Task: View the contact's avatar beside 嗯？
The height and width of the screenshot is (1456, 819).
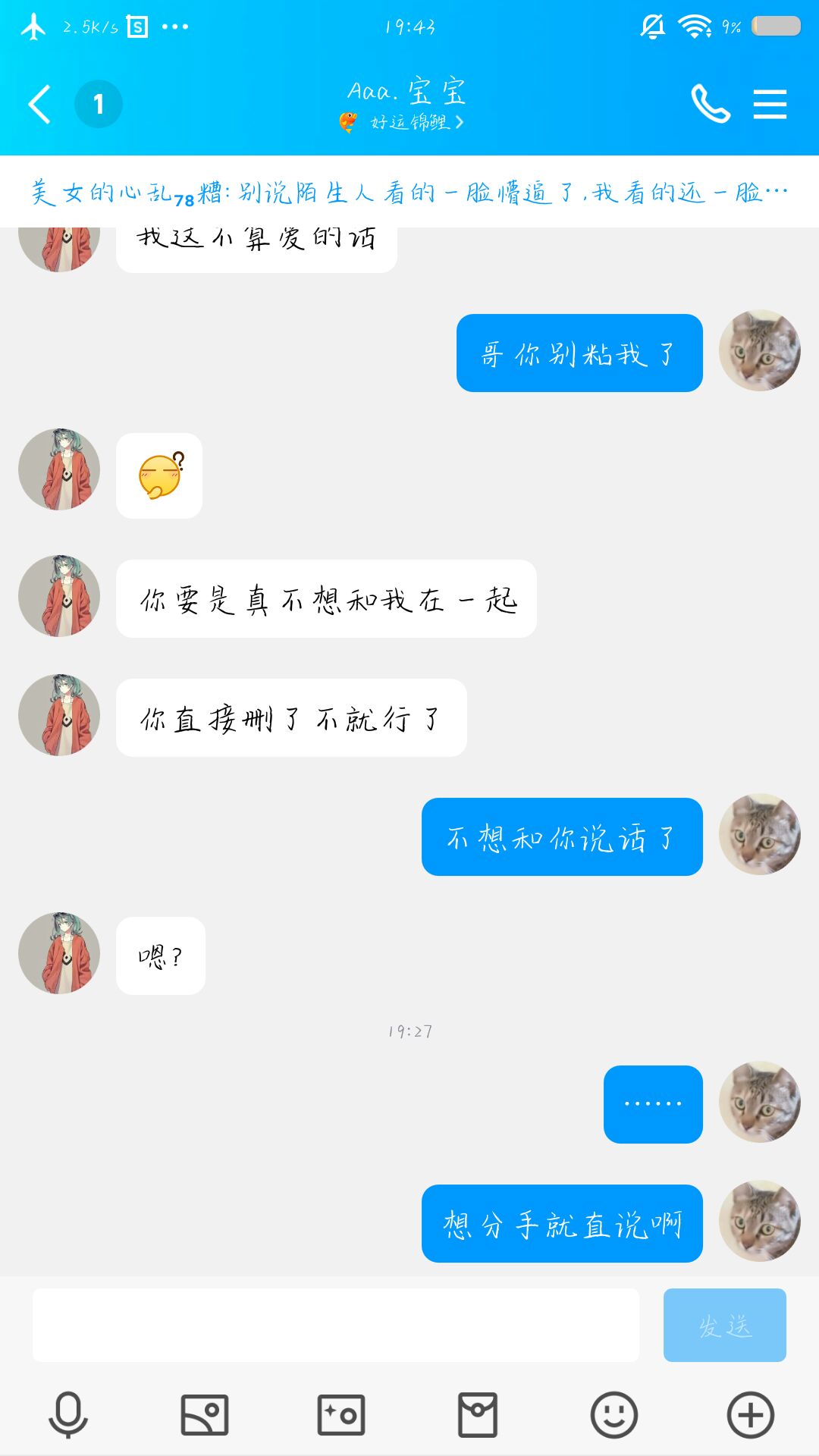Action: tap(59, 953)
